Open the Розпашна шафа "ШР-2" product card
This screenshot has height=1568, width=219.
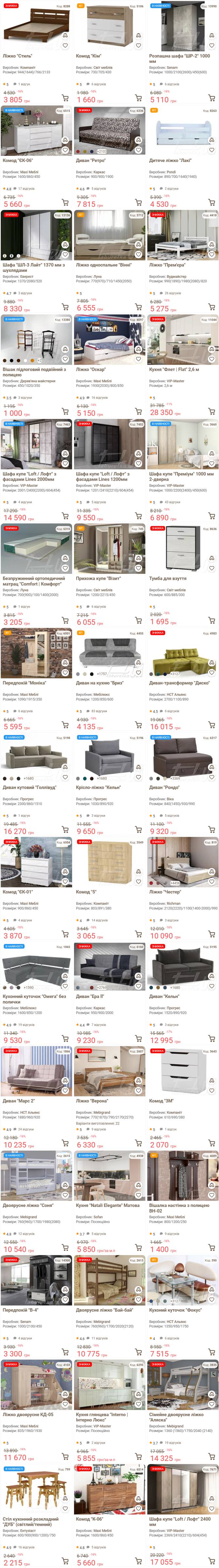point(179,58)
